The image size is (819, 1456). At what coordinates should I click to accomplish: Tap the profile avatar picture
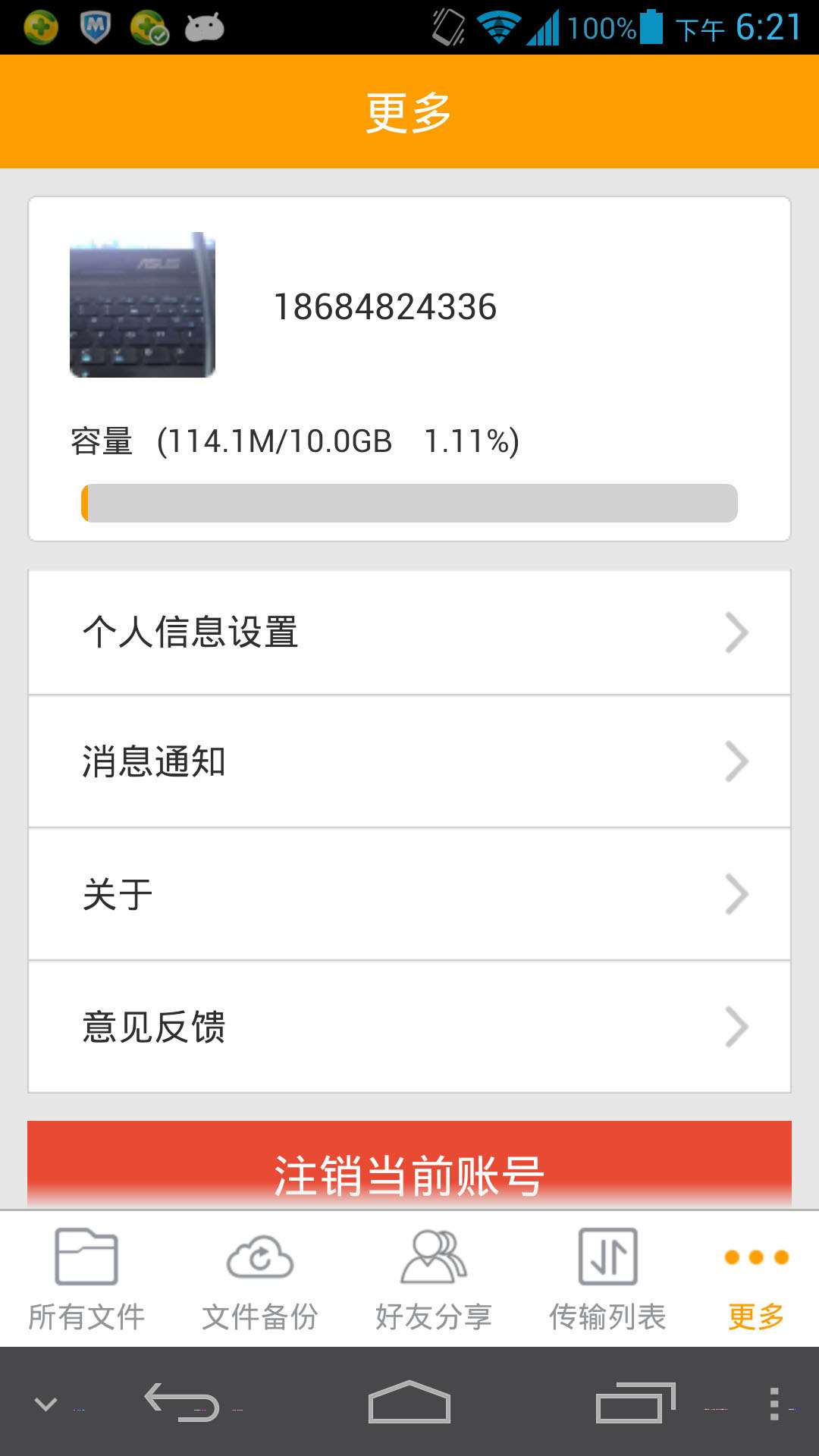(x=143, y=305)
